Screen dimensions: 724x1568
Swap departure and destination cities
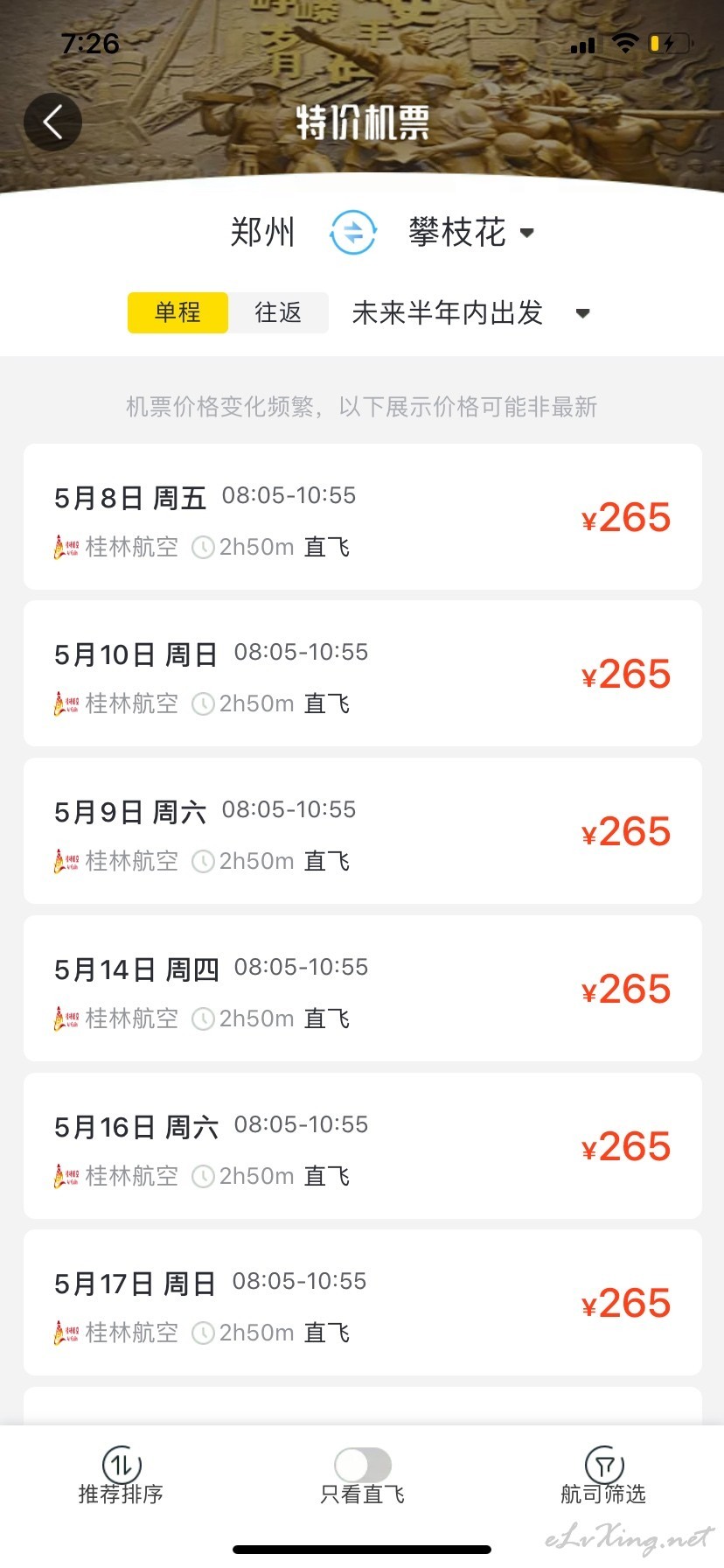(353, 233)
